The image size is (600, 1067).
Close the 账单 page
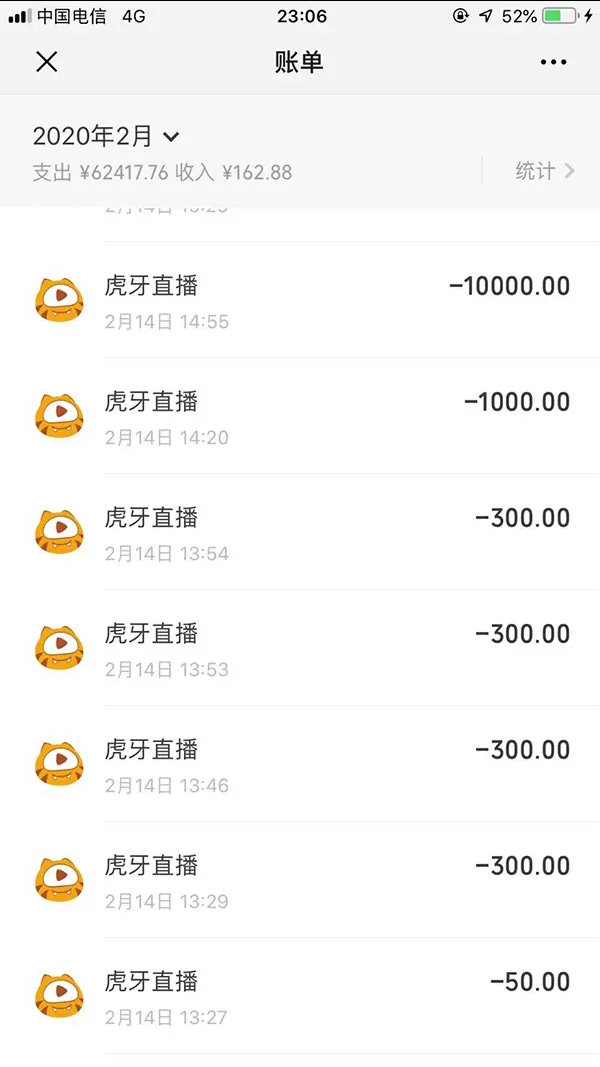coord(47,62)
